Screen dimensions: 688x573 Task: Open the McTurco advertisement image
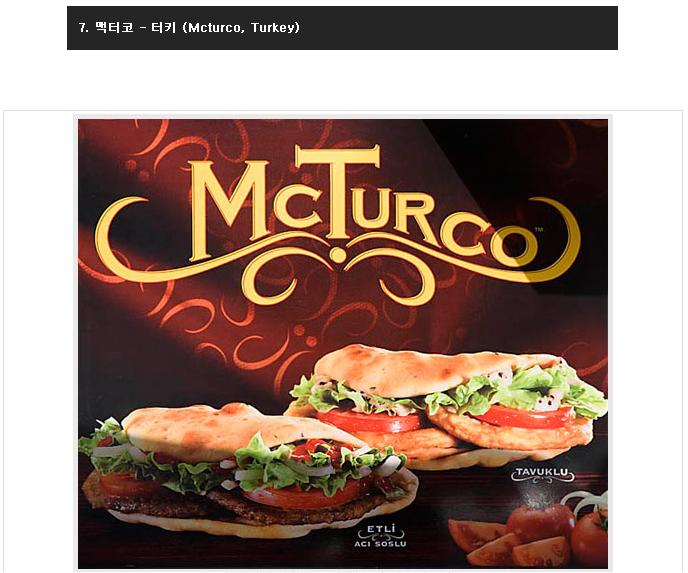[x=343, y=342]
